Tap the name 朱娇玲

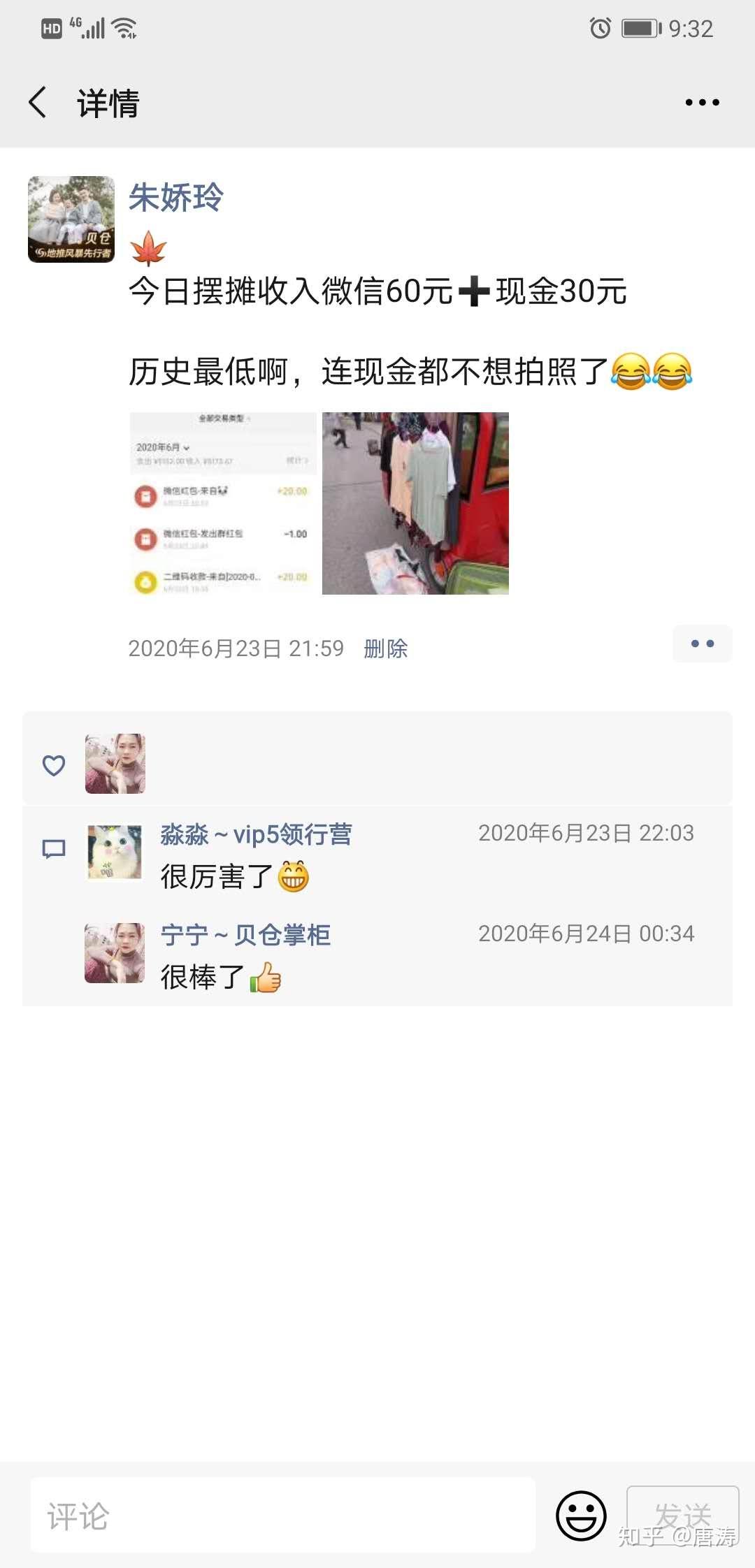click(176, 197)
